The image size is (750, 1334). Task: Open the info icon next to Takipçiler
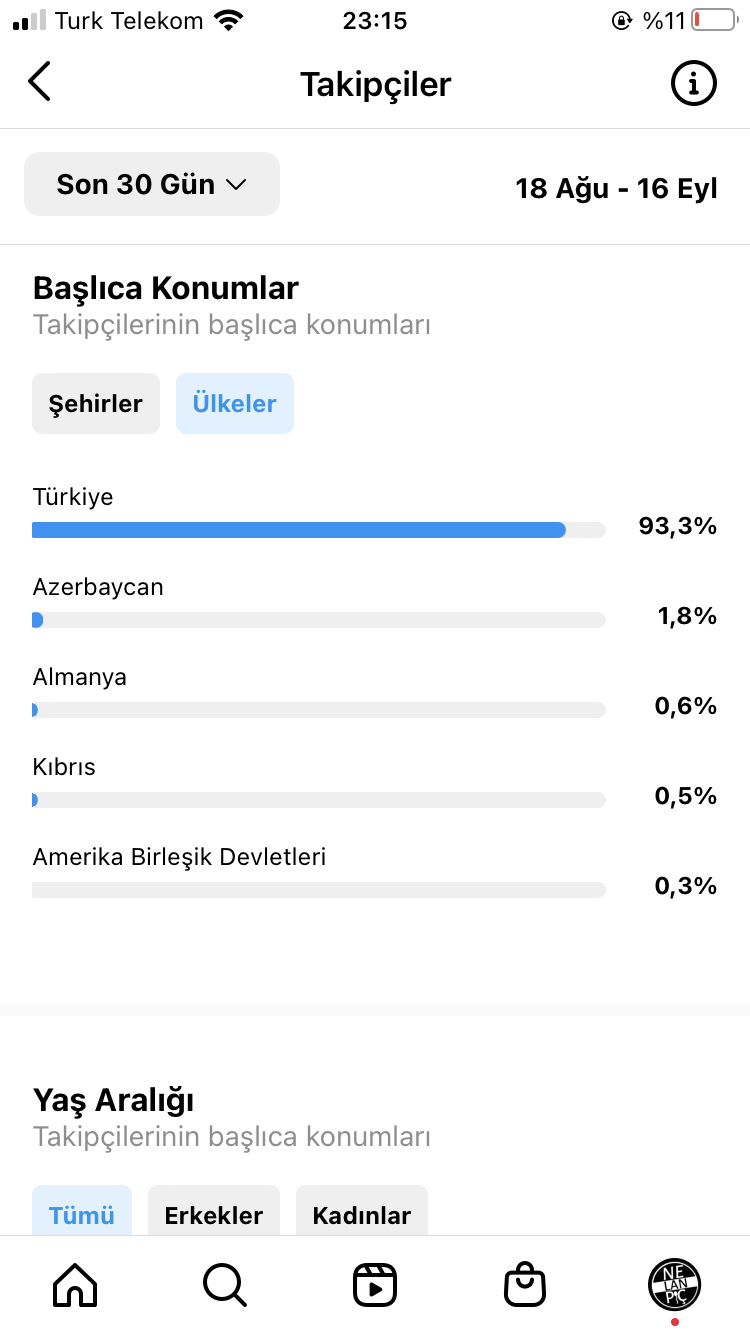click(x=693, y=84)
